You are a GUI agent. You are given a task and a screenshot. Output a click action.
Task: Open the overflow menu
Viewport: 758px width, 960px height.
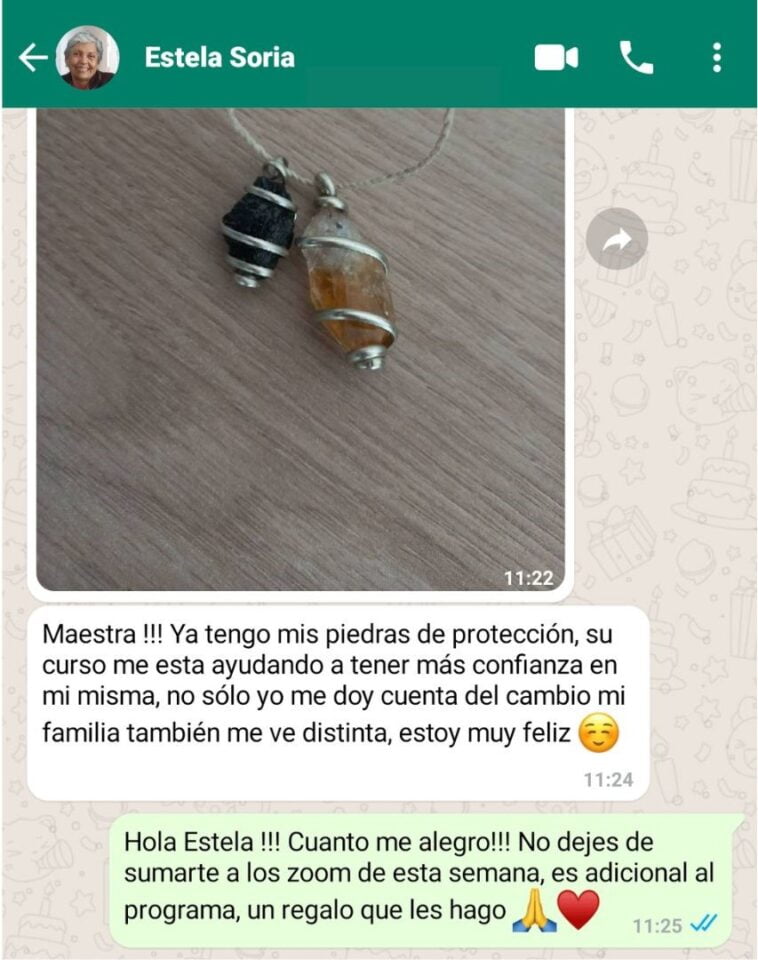[716, 58]
